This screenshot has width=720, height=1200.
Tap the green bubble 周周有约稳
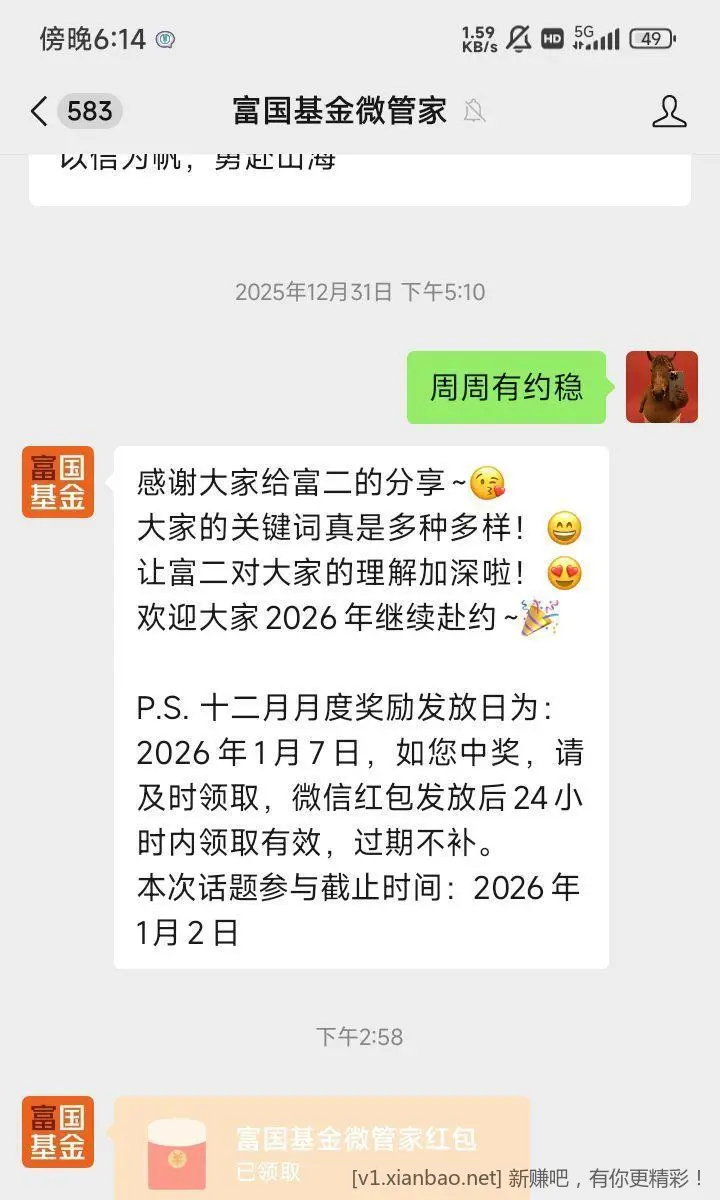point(505,388)
